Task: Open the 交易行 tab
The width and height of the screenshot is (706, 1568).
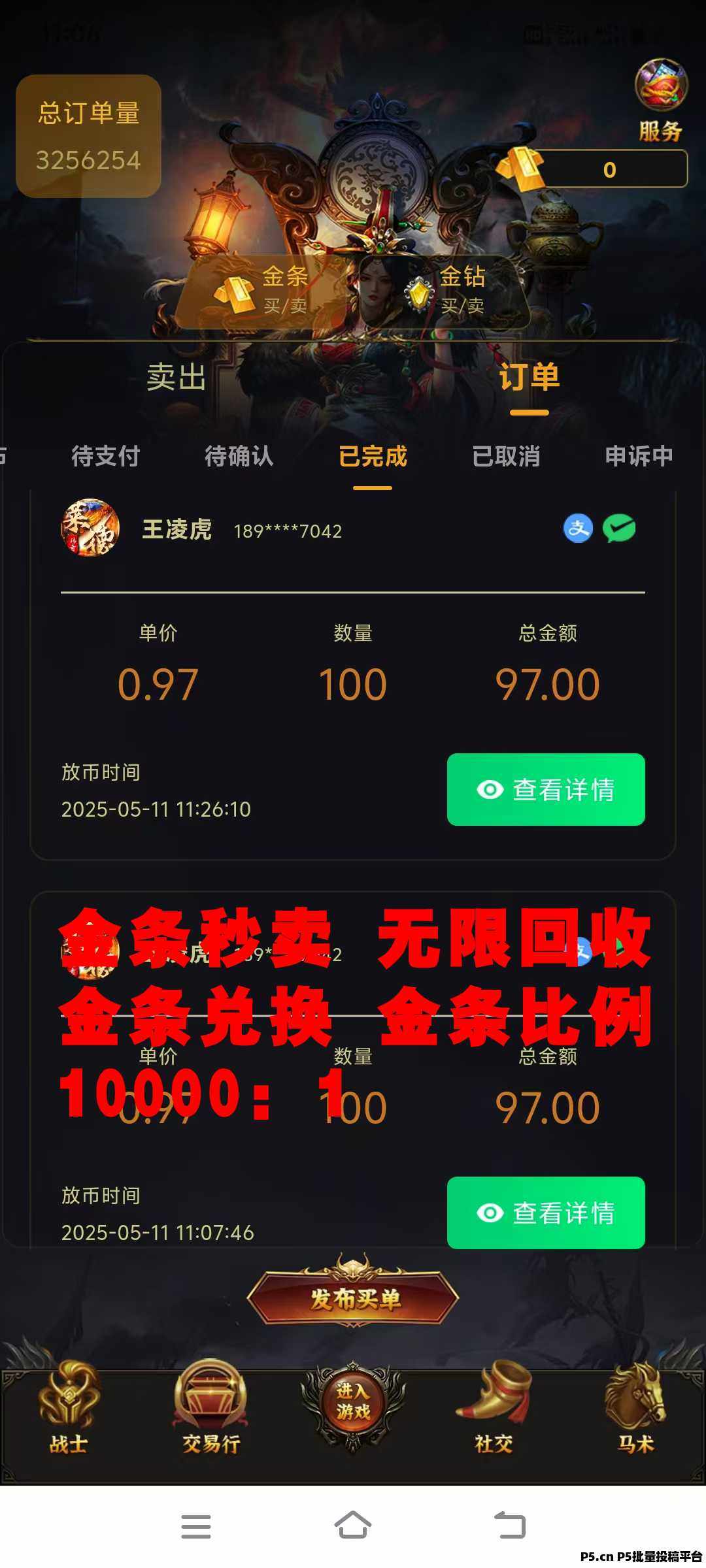Action: tap(210, 1406)
